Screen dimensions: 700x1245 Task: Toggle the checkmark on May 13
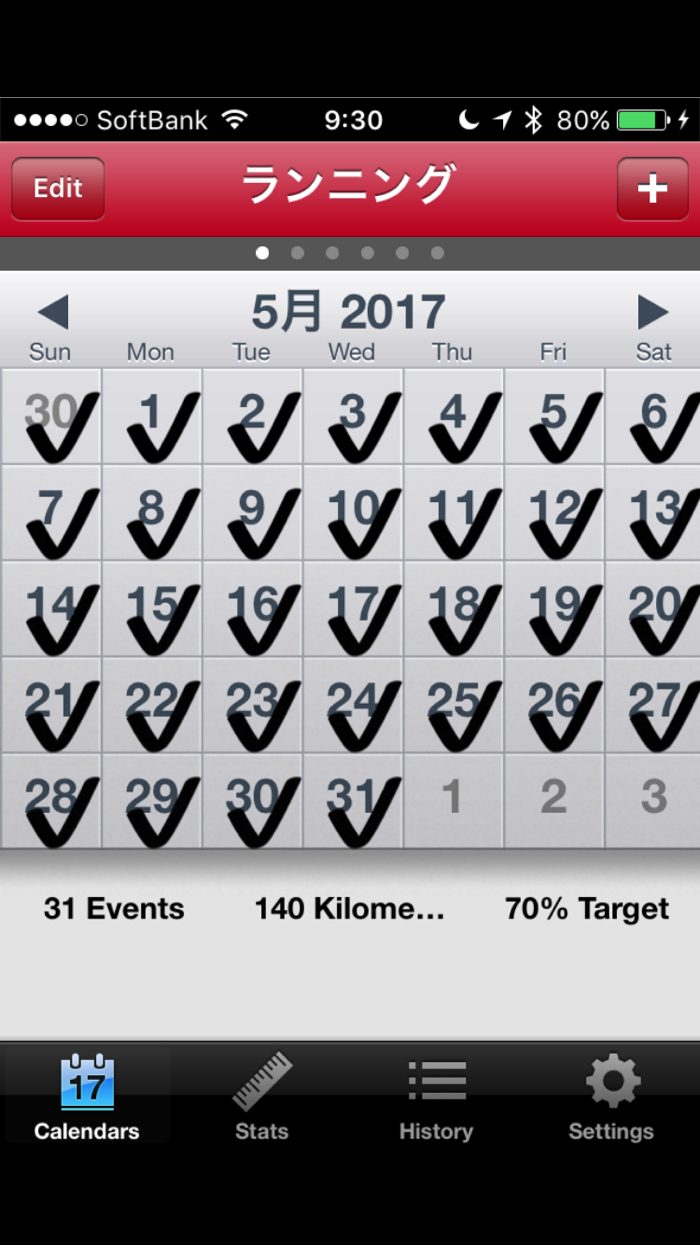(654, 513)
